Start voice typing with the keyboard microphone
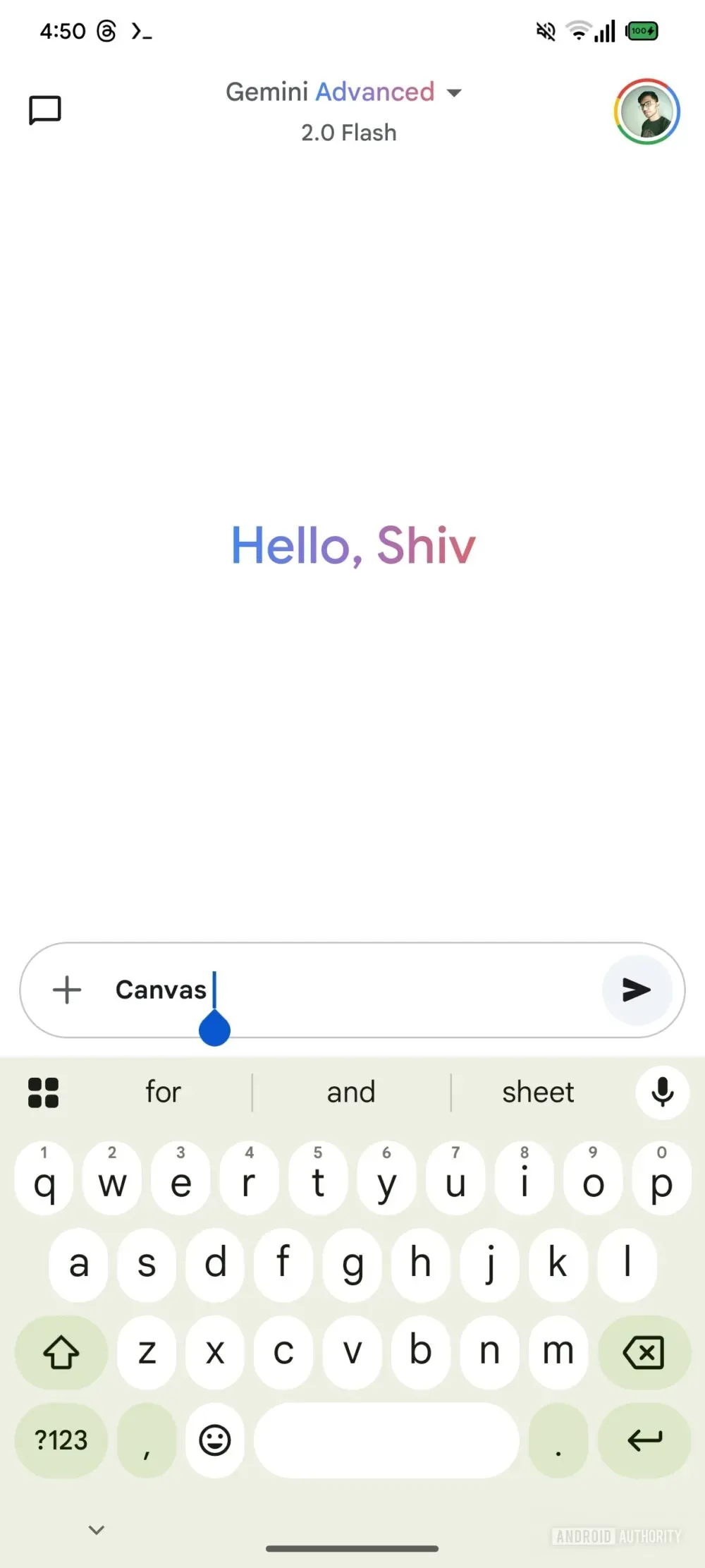The width and height of the screenshot is (705, 1568). tap(662, 1092)
